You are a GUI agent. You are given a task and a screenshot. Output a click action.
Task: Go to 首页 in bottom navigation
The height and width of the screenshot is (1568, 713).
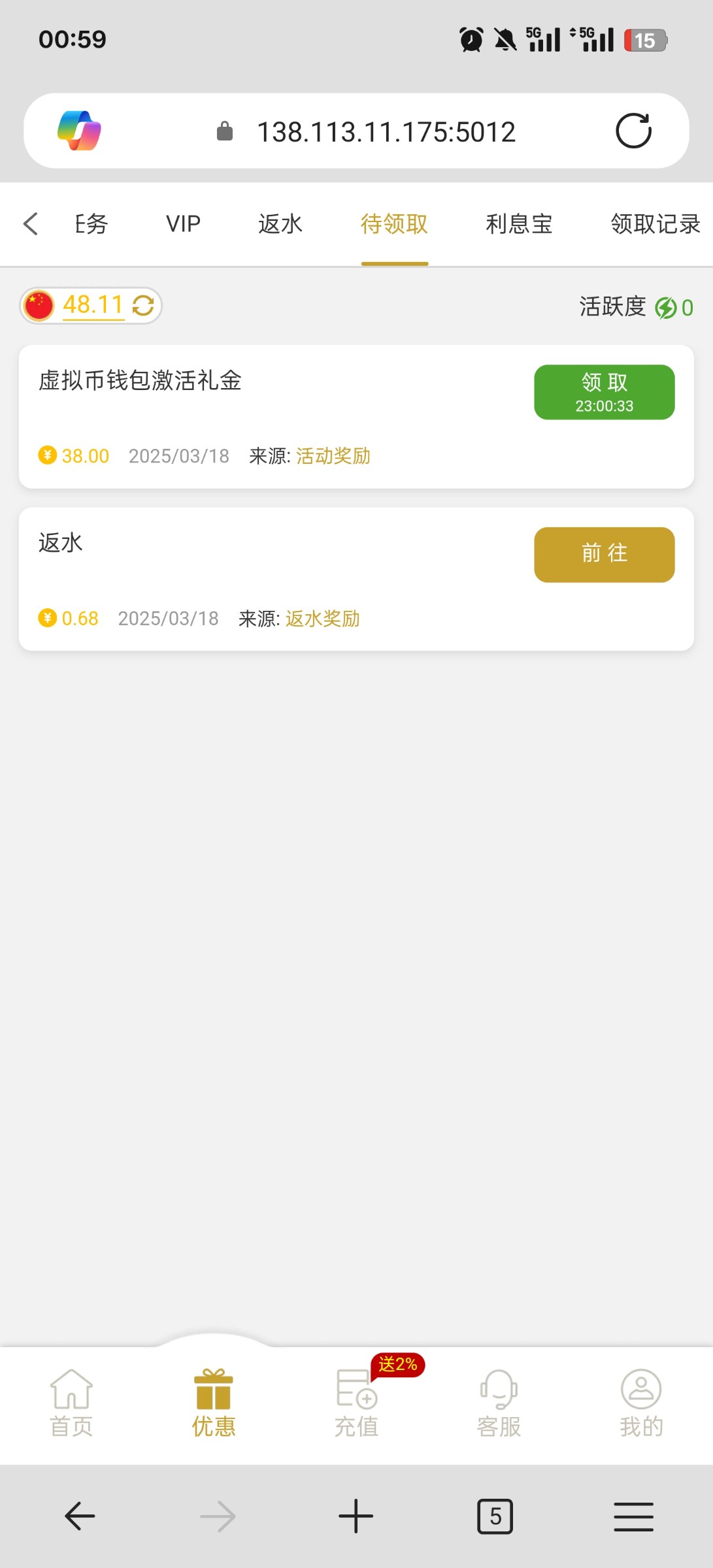(71, 1403)
